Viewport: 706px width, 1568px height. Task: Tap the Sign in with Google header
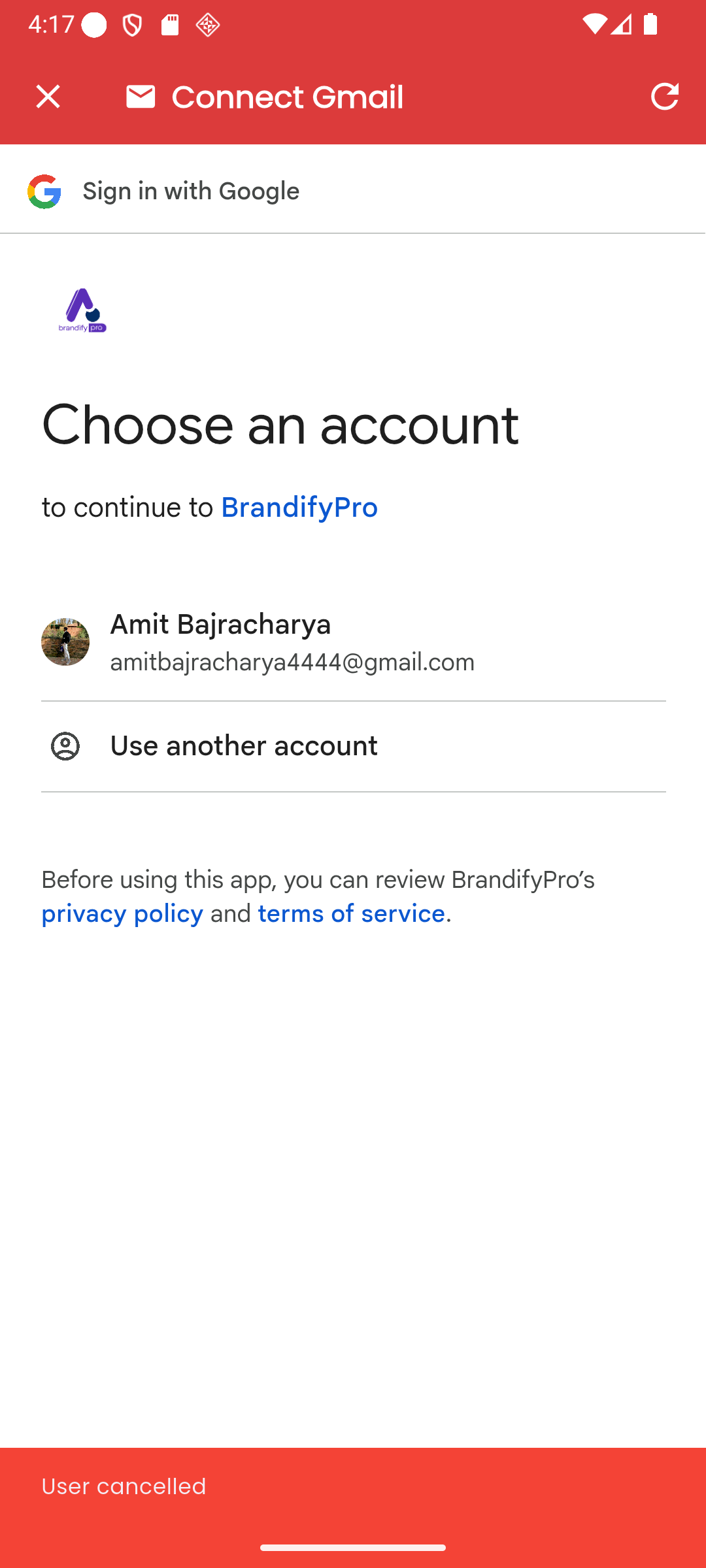(191, 190)
